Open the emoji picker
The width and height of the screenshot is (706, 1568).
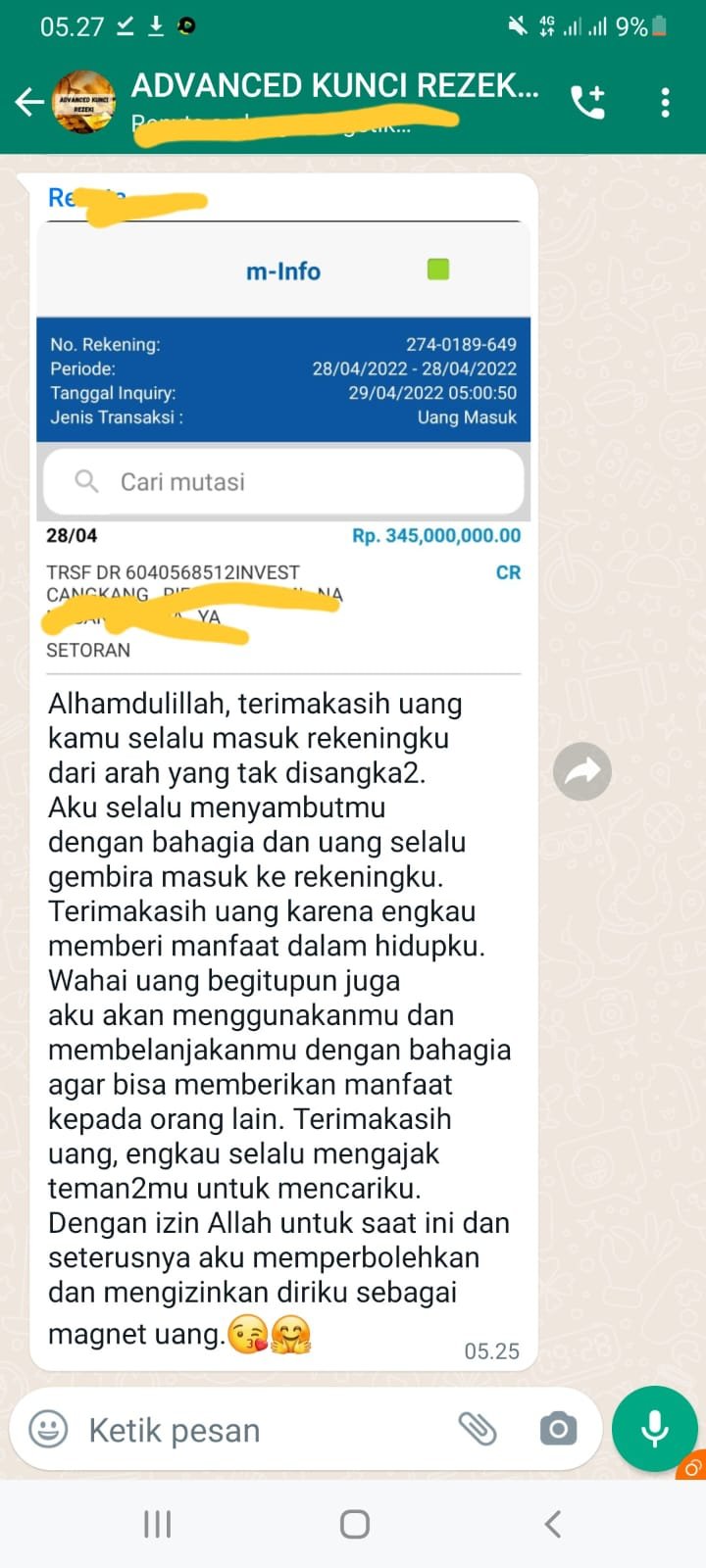point(49,1430)
